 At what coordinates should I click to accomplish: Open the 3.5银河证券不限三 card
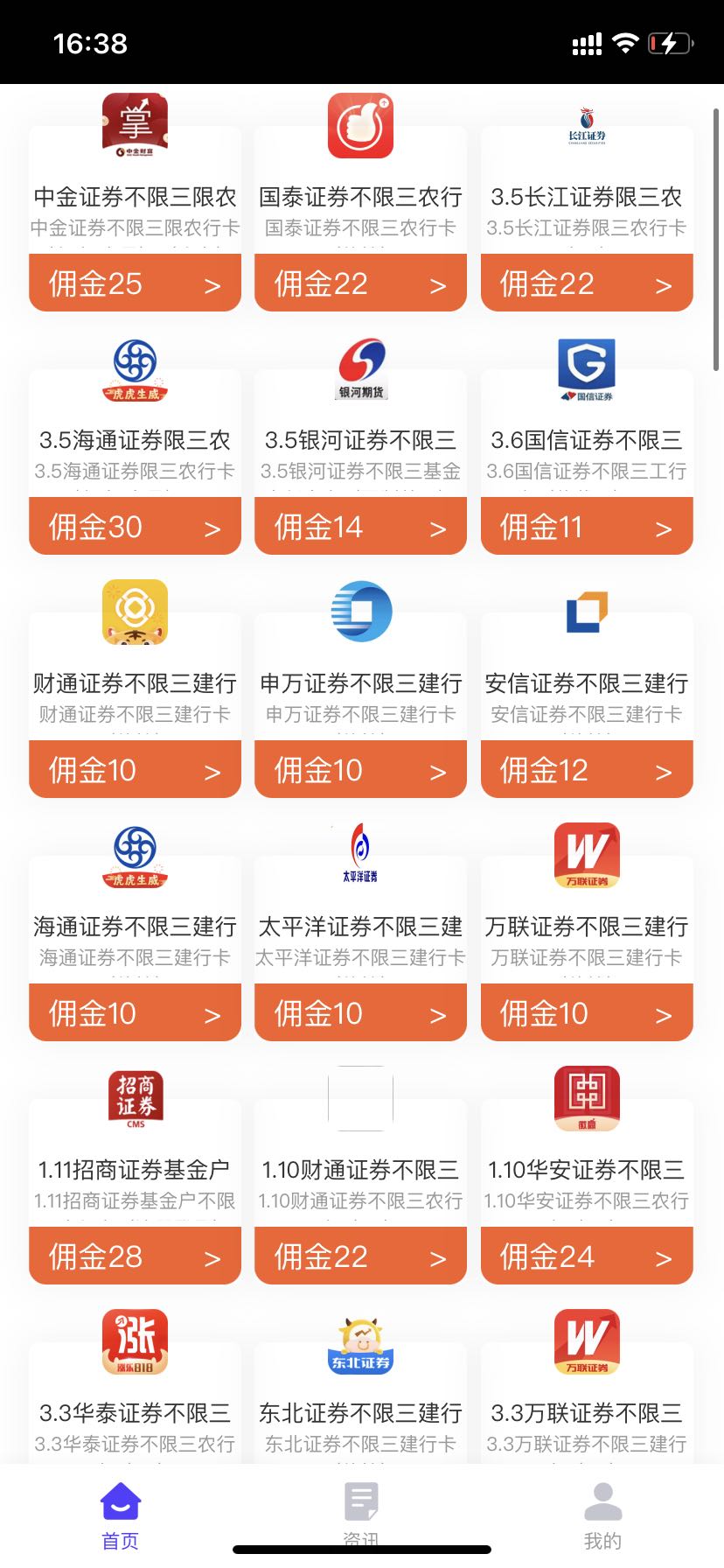click(360, 441)
